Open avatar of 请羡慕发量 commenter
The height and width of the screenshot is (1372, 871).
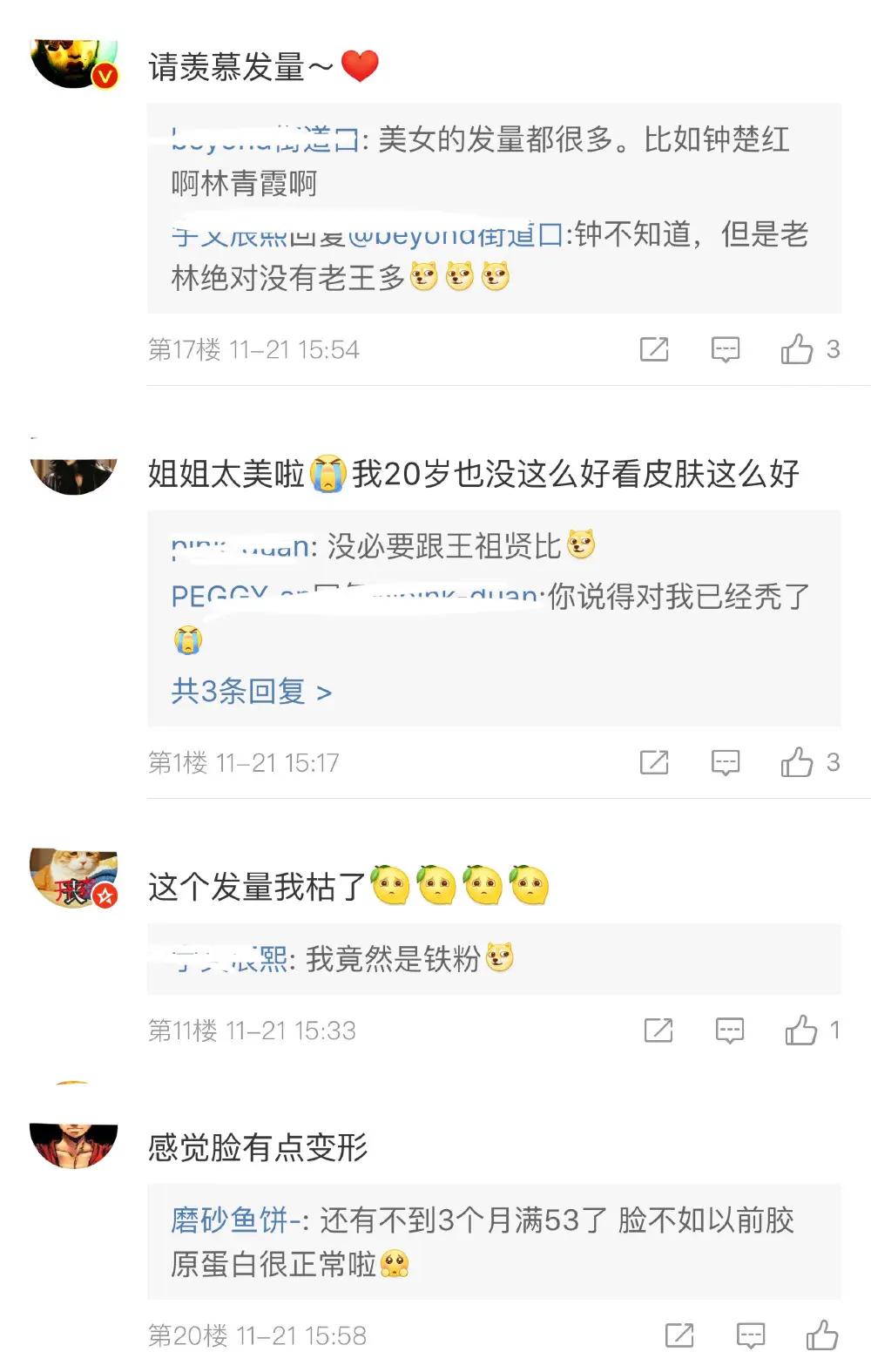(x=74, y=63)
